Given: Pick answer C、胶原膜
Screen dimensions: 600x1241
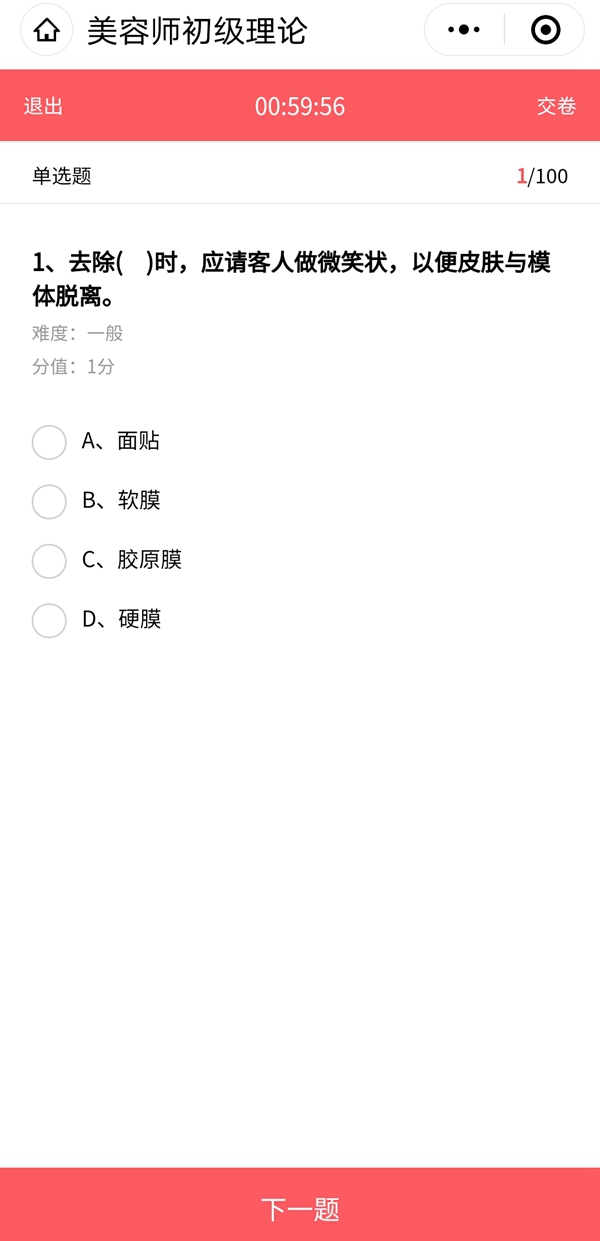Looking at the screenshot, I should [49, 560].
